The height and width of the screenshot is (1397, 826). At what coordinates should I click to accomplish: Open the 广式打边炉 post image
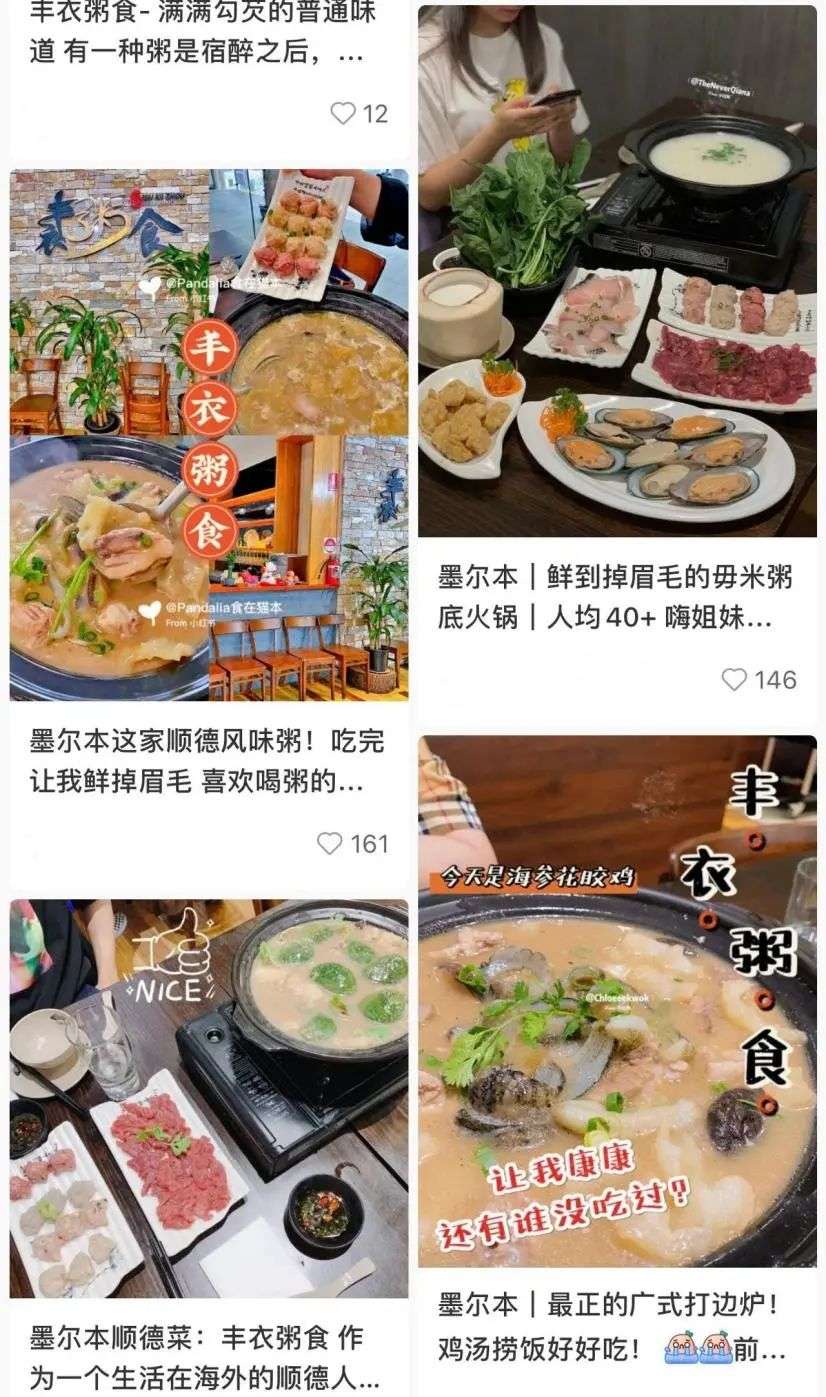tap(617, 1001)
